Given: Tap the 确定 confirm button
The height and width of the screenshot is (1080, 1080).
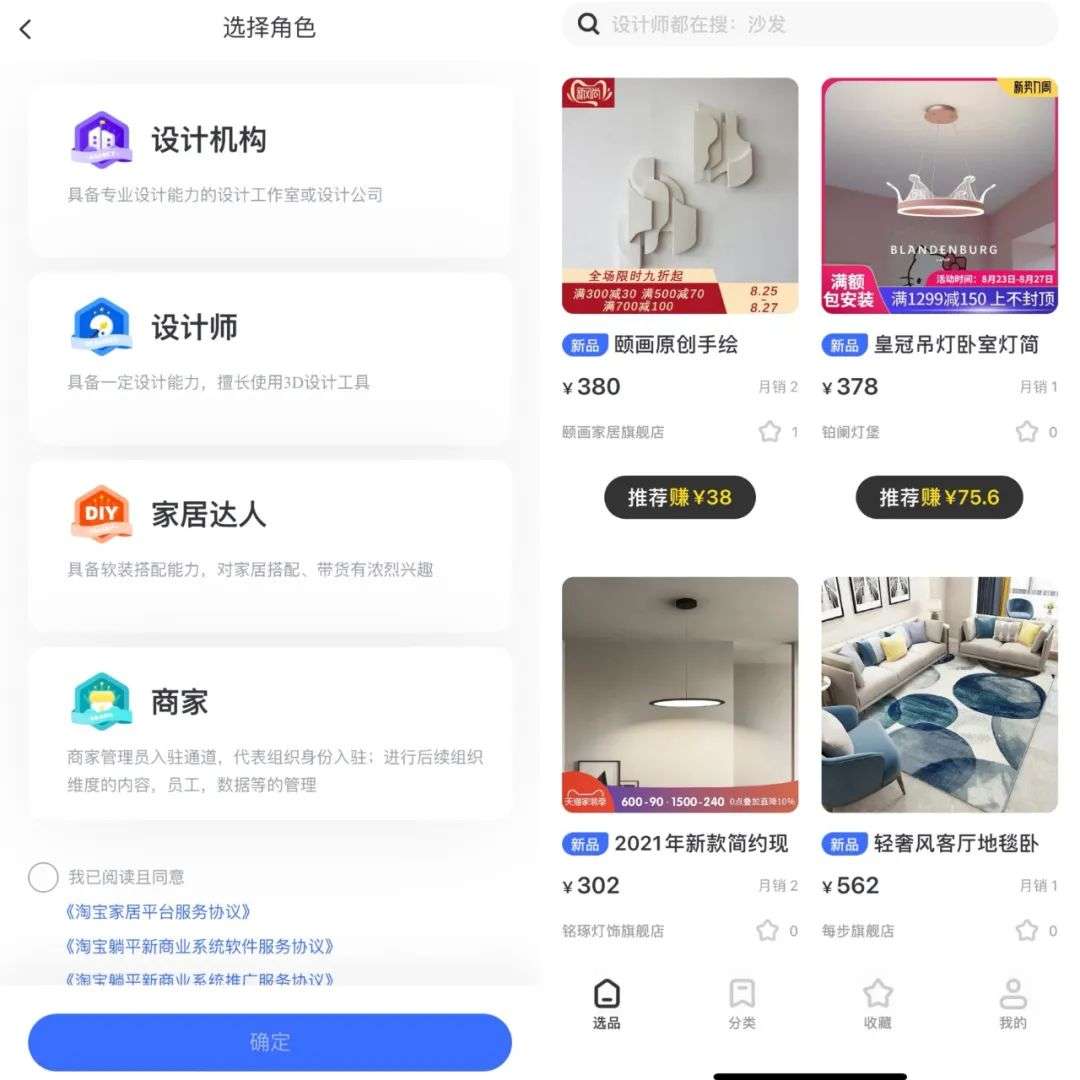Looking at the screenshot, I should point(270,1042).
